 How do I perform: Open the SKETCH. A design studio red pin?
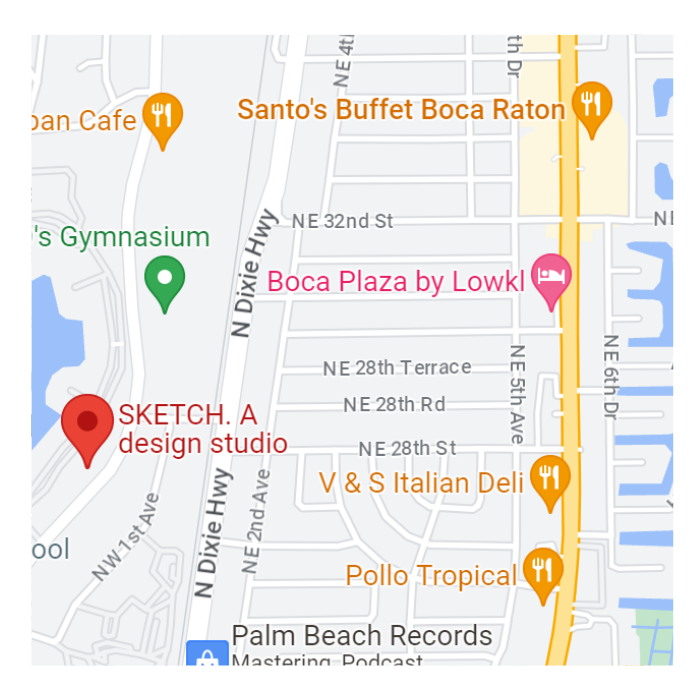[87, 423]
